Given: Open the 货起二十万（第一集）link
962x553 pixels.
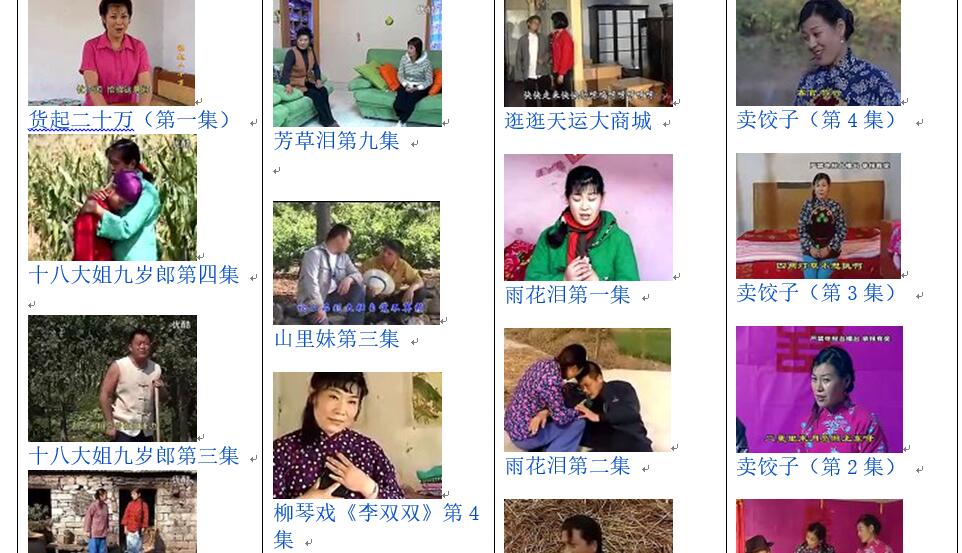Looking at the screenshot, I should pyautogui.click(x=130, y=120).
